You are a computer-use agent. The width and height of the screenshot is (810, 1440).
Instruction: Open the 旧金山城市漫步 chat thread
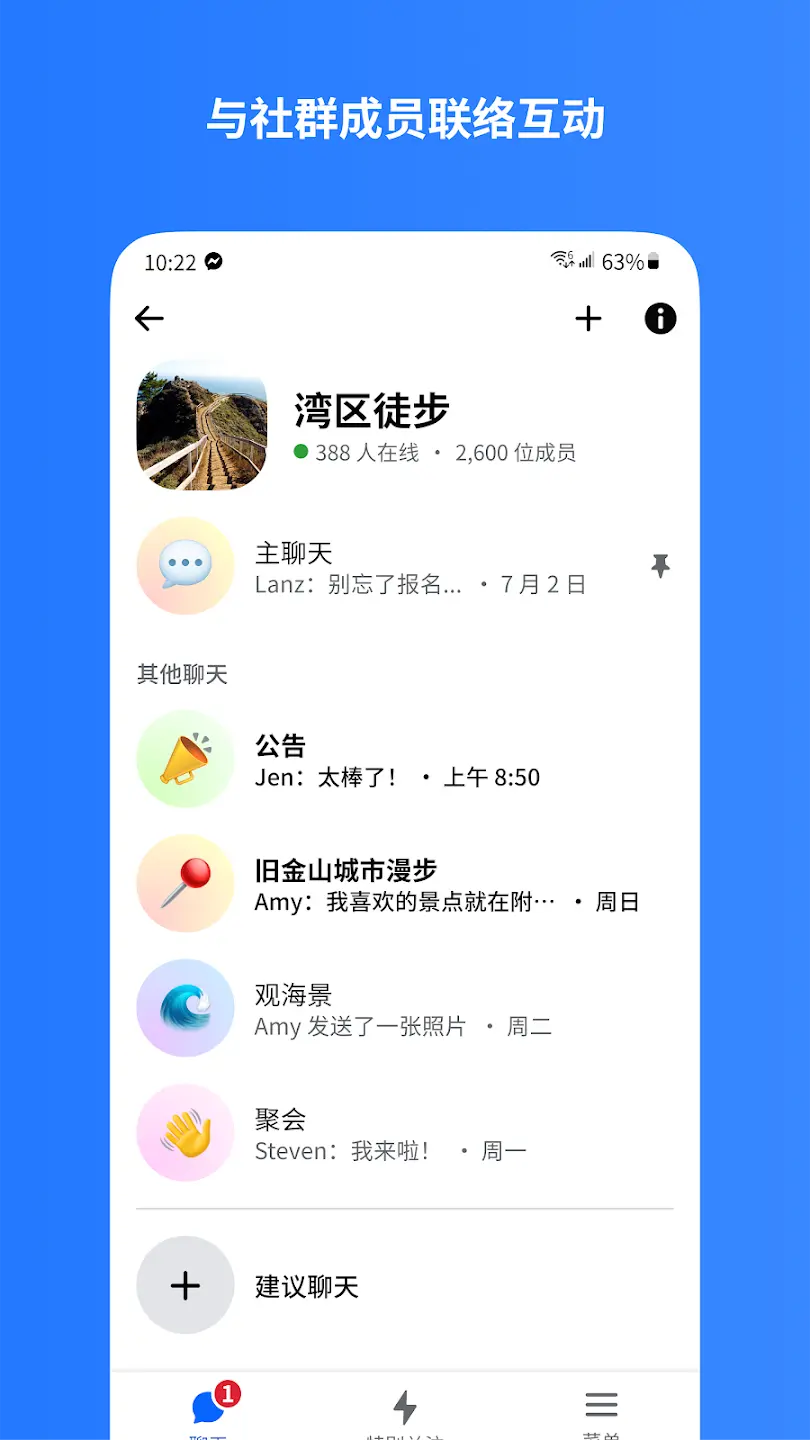tap(400, 883)
